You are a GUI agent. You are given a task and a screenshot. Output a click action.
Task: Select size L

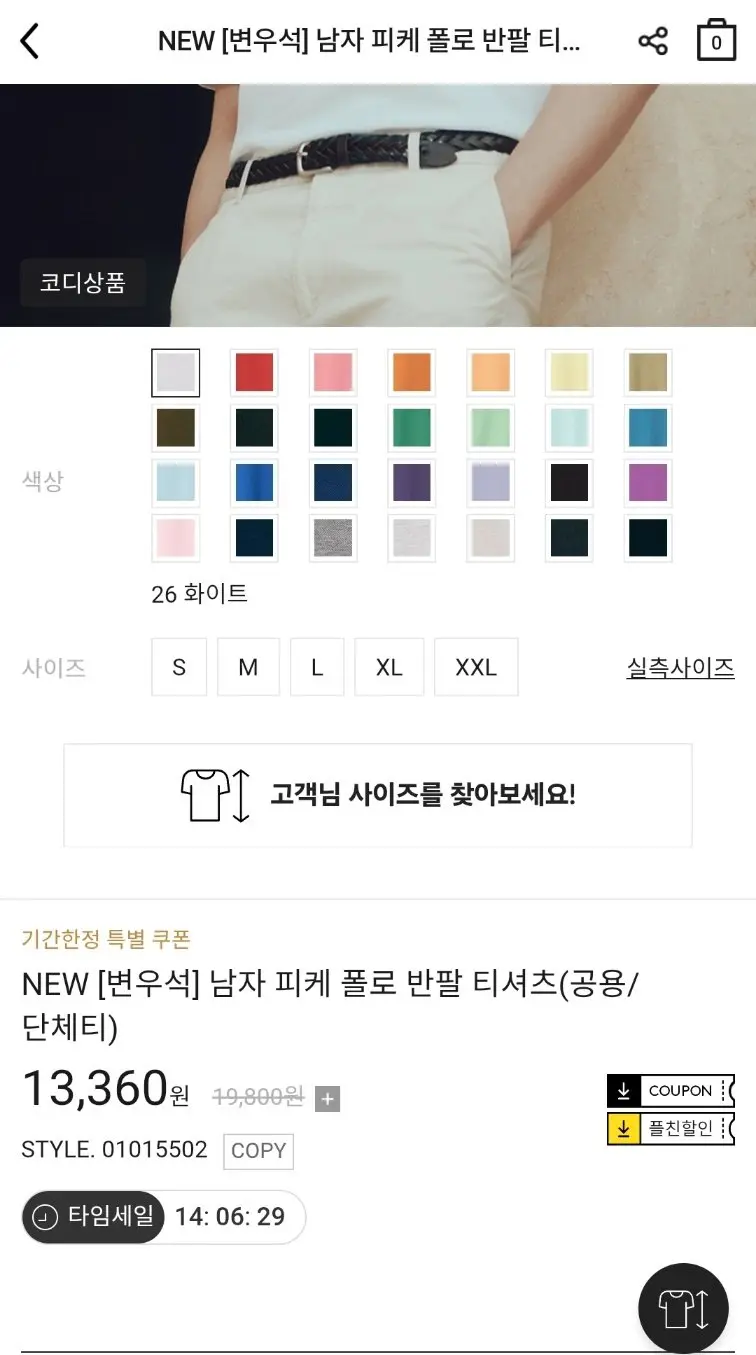pyautogui.click(x=317, y=667)
